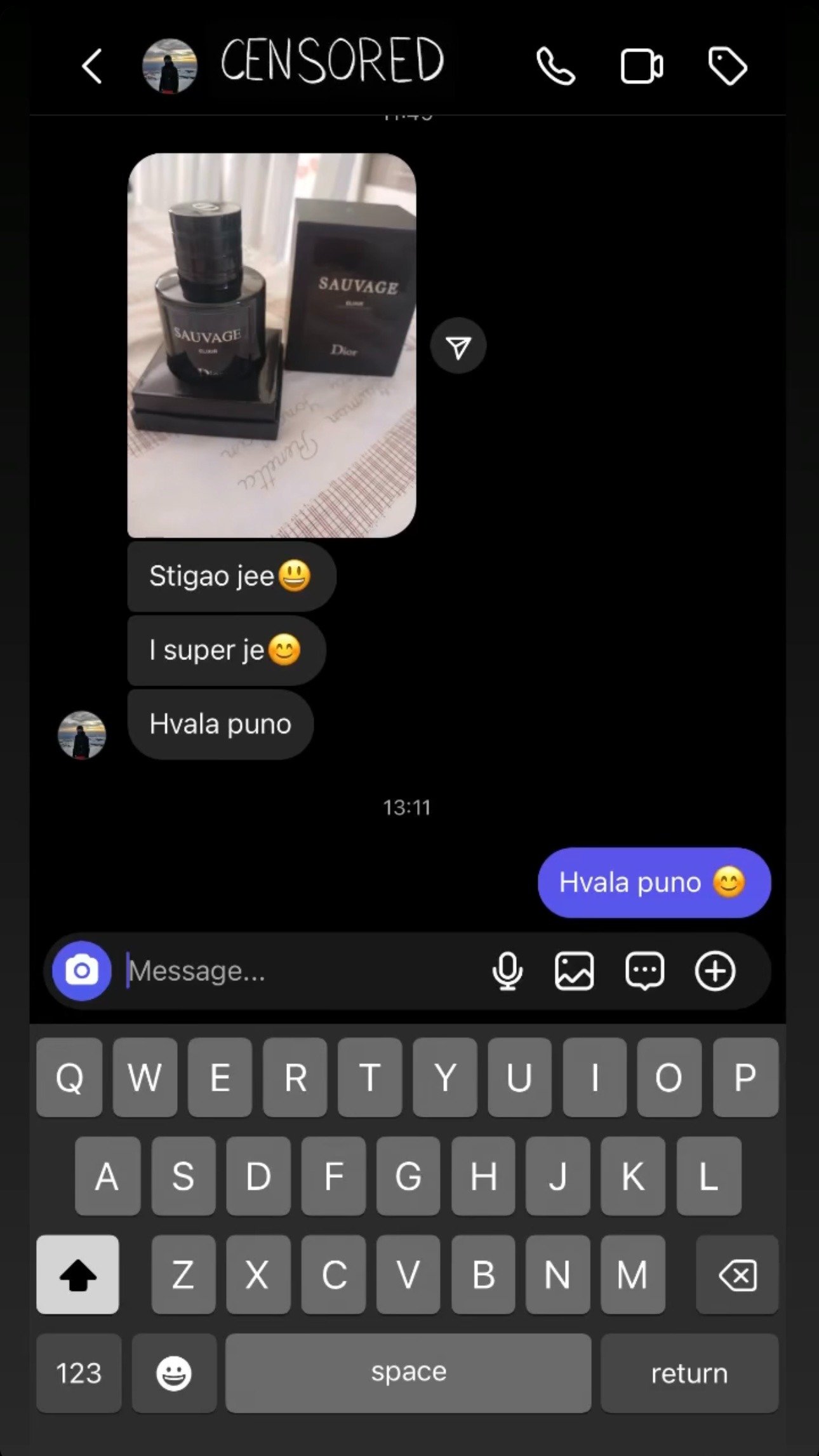Tap the space bar

click(x=408, y=1373)
